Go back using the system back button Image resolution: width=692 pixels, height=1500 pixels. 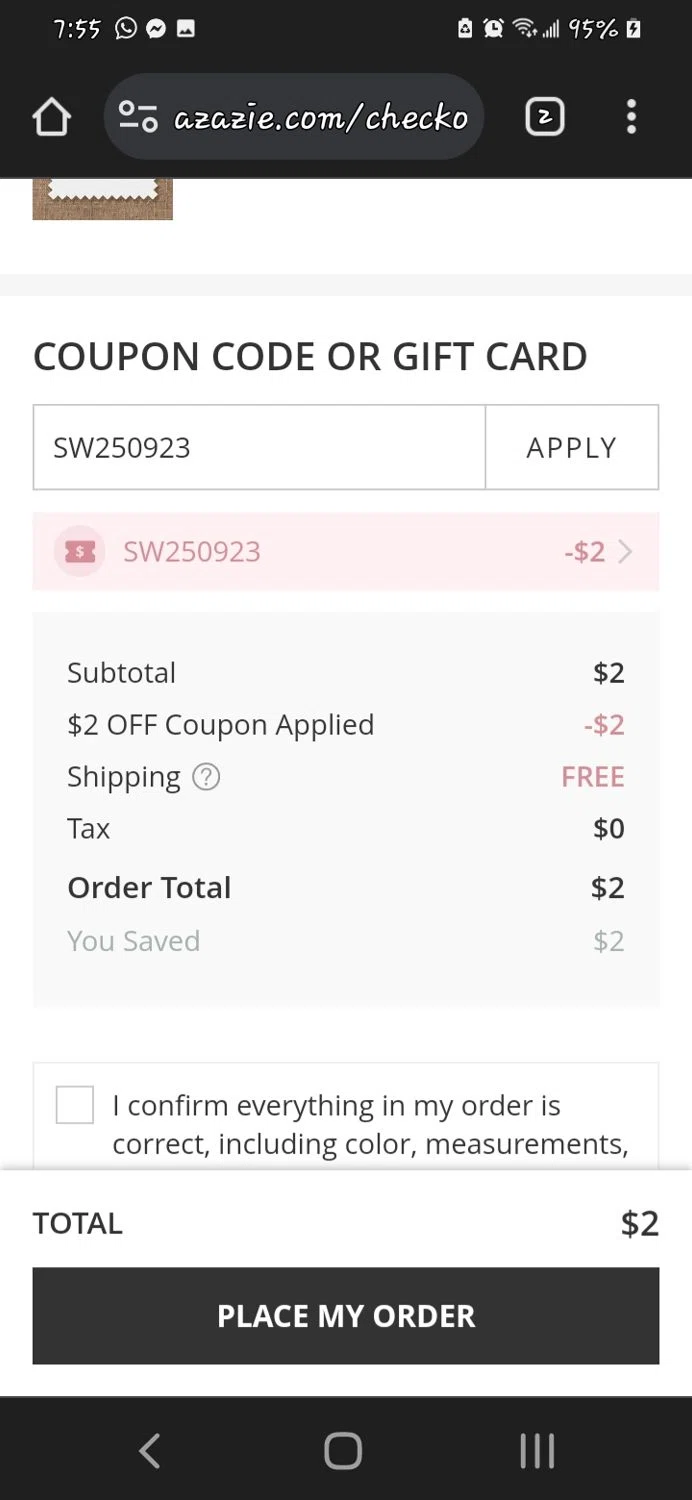pyautogui.click(x=150, y=1451)
